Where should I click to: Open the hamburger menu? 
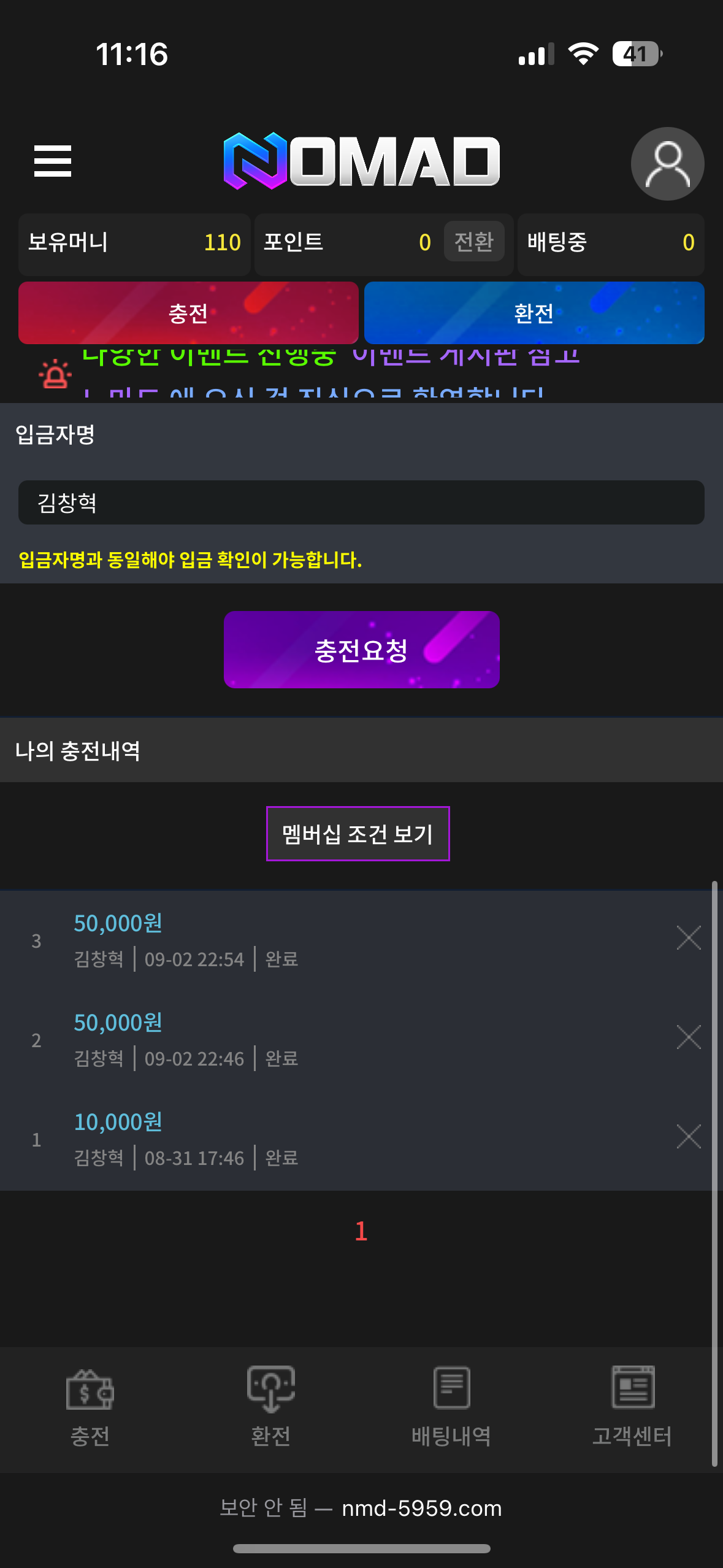[53, 161]
